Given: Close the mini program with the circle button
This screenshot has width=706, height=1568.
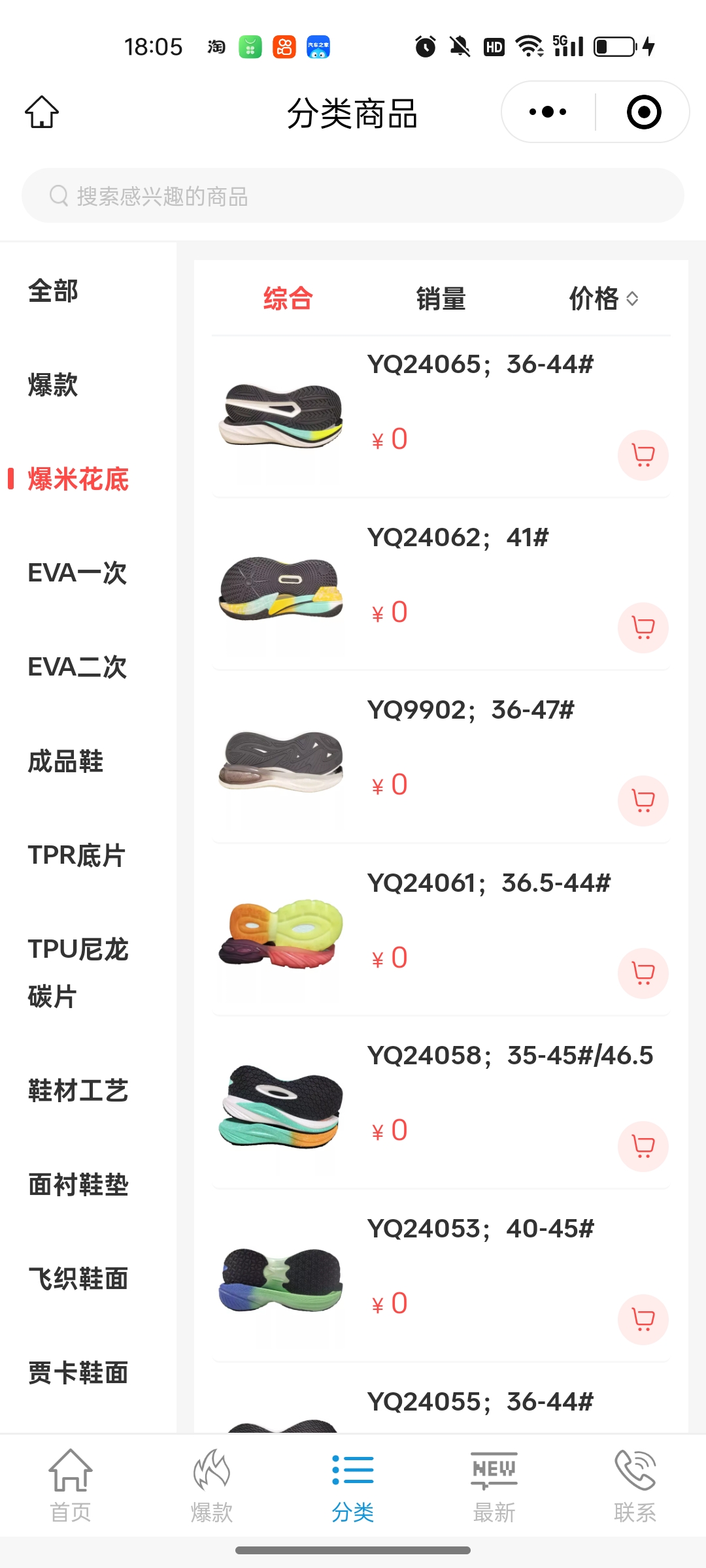Looking at the screenshot, I should click(x=643, y=112).
